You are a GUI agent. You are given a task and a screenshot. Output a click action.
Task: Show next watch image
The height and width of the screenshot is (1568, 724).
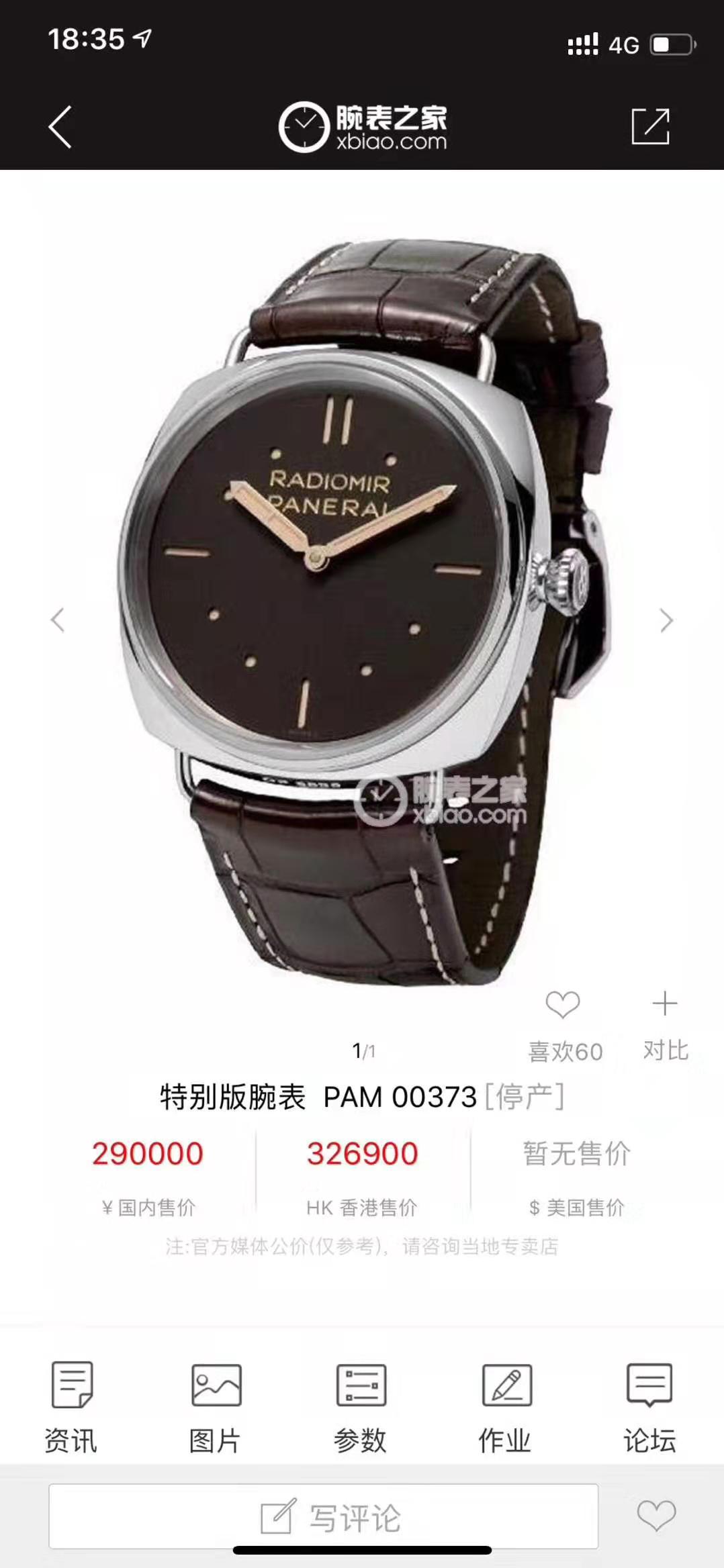666,620
